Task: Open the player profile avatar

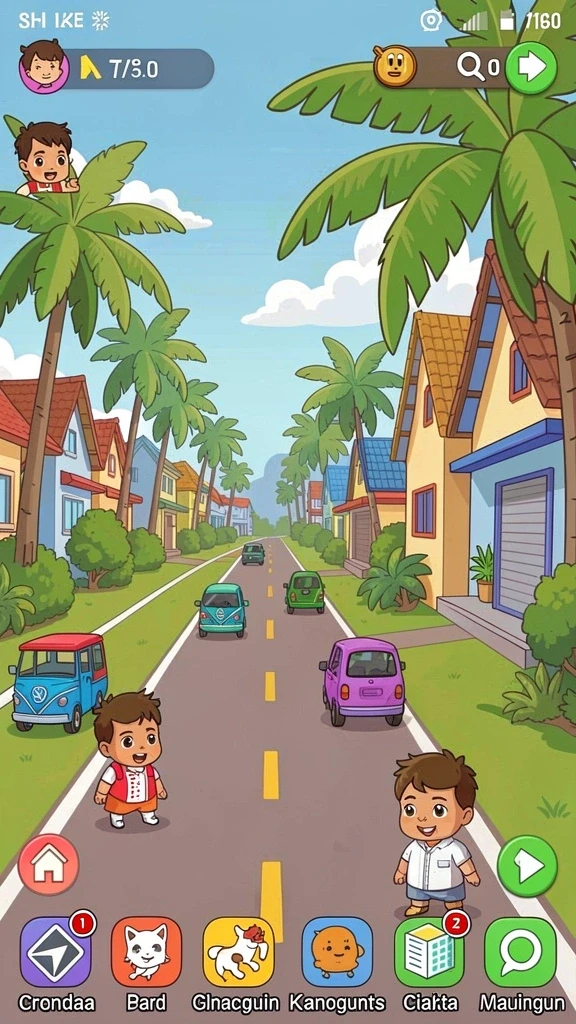Action: click(44, 68)
